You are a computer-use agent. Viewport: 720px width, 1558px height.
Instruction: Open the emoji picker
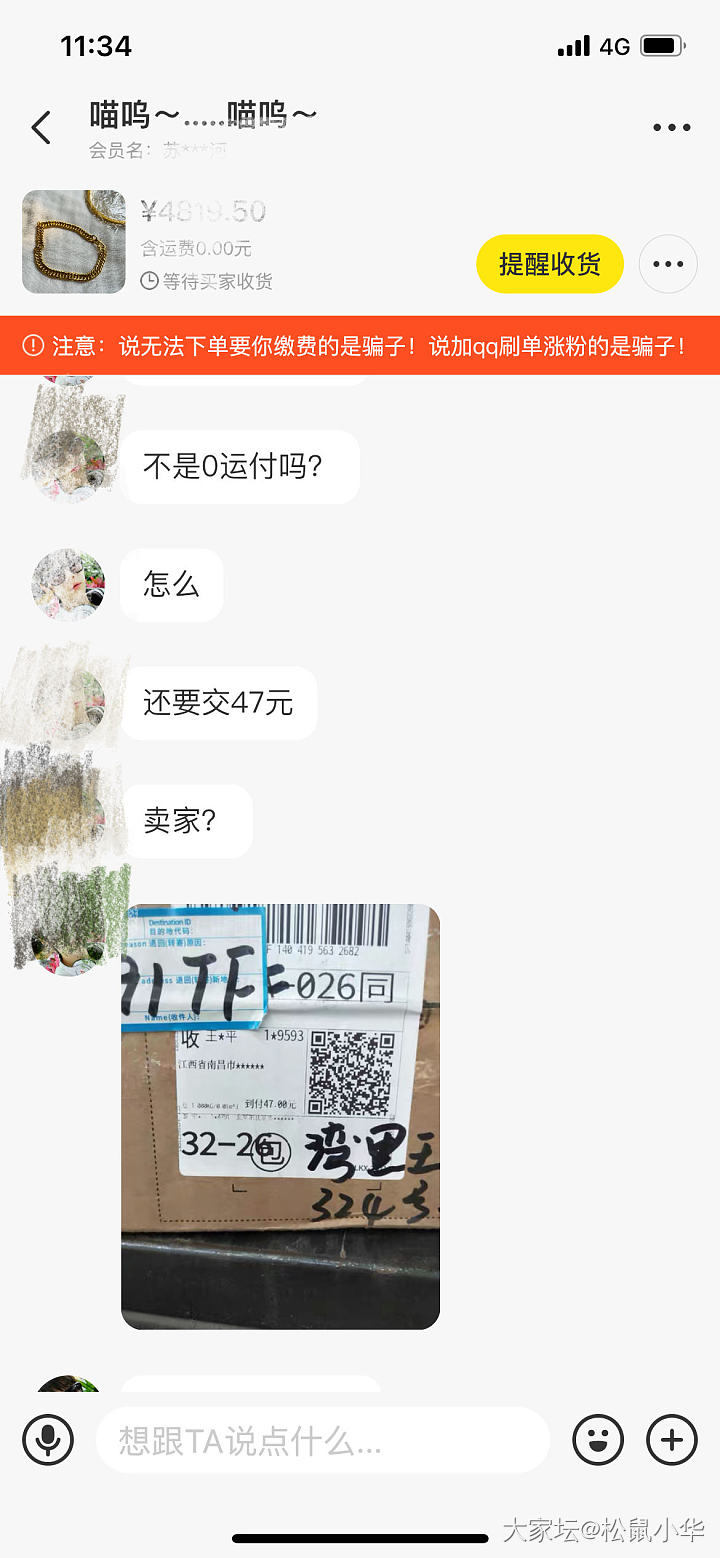(598, 1440)
